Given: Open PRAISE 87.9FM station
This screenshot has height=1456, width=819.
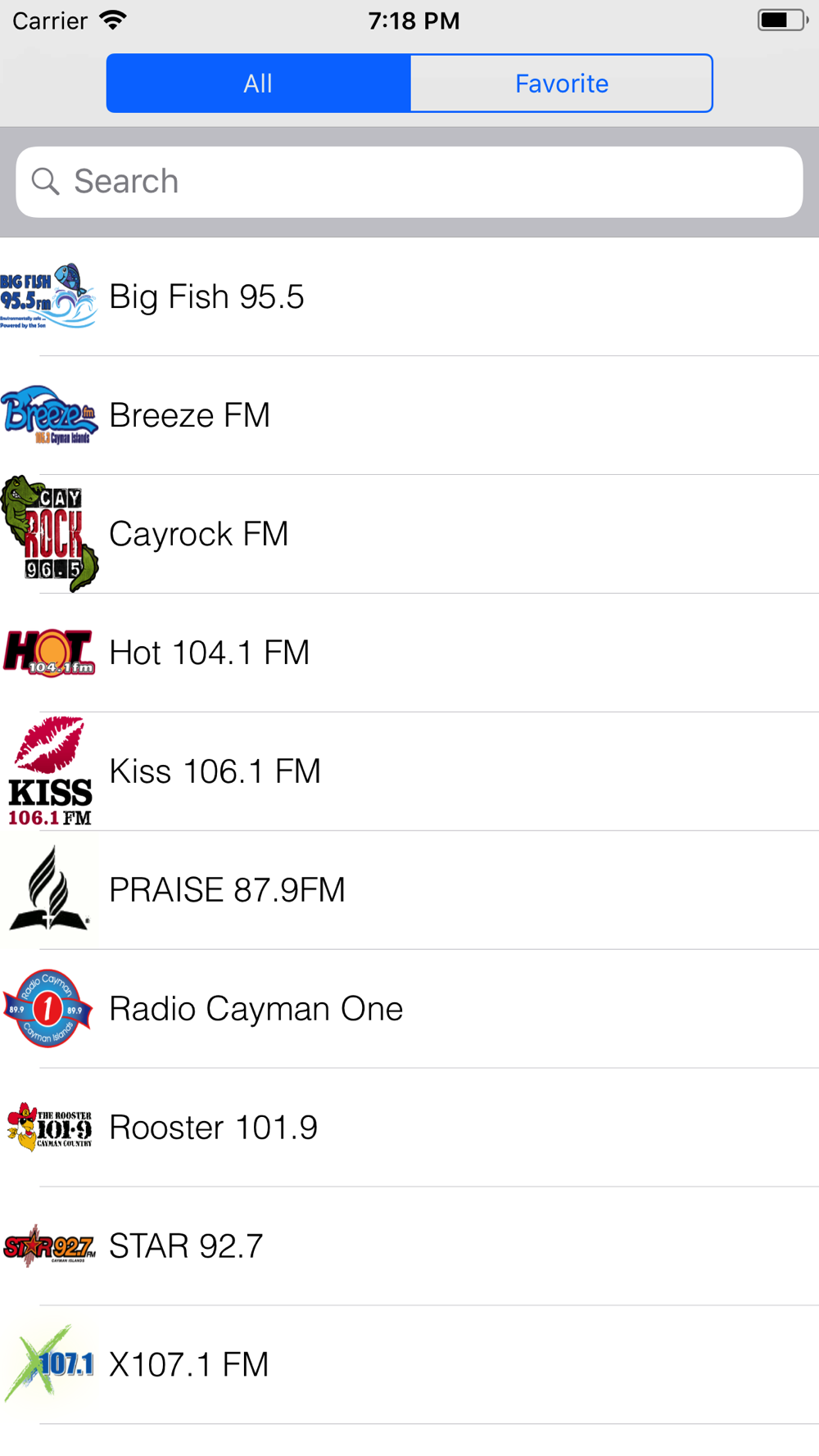Looking at the screenshot, I should (x=409, y=890).
